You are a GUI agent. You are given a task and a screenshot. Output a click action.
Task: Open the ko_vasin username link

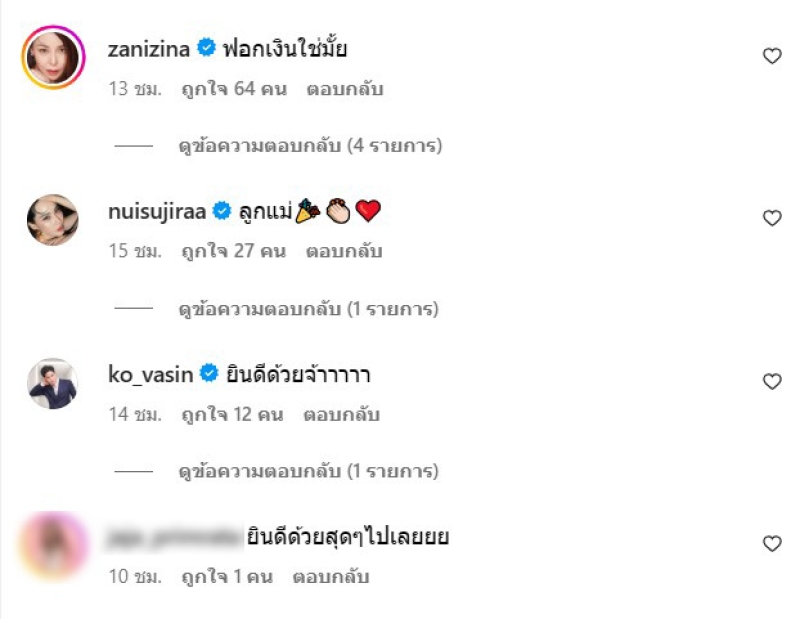tap(151, 374)
